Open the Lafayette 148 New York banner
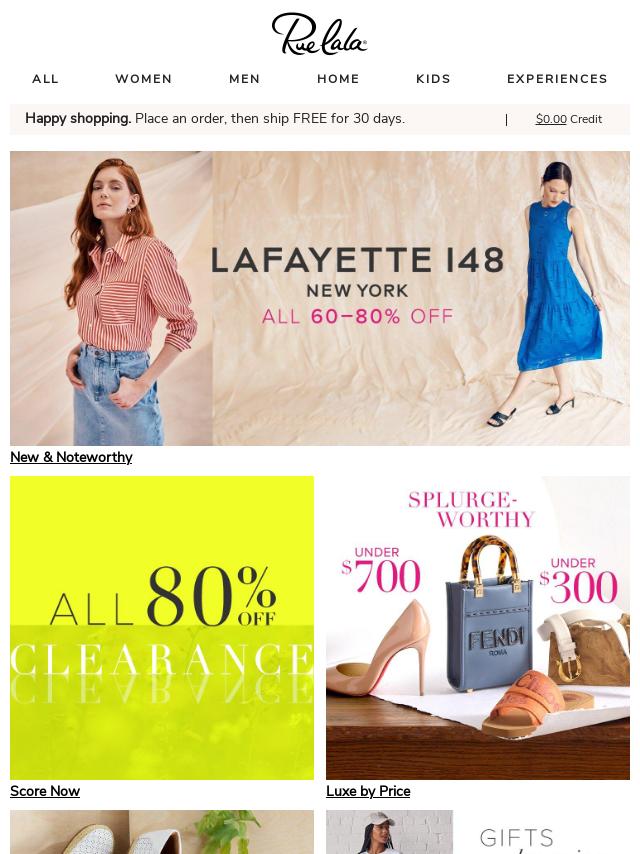Image resolution: width=640 pixels, height=854 pixels. [320, 298]
